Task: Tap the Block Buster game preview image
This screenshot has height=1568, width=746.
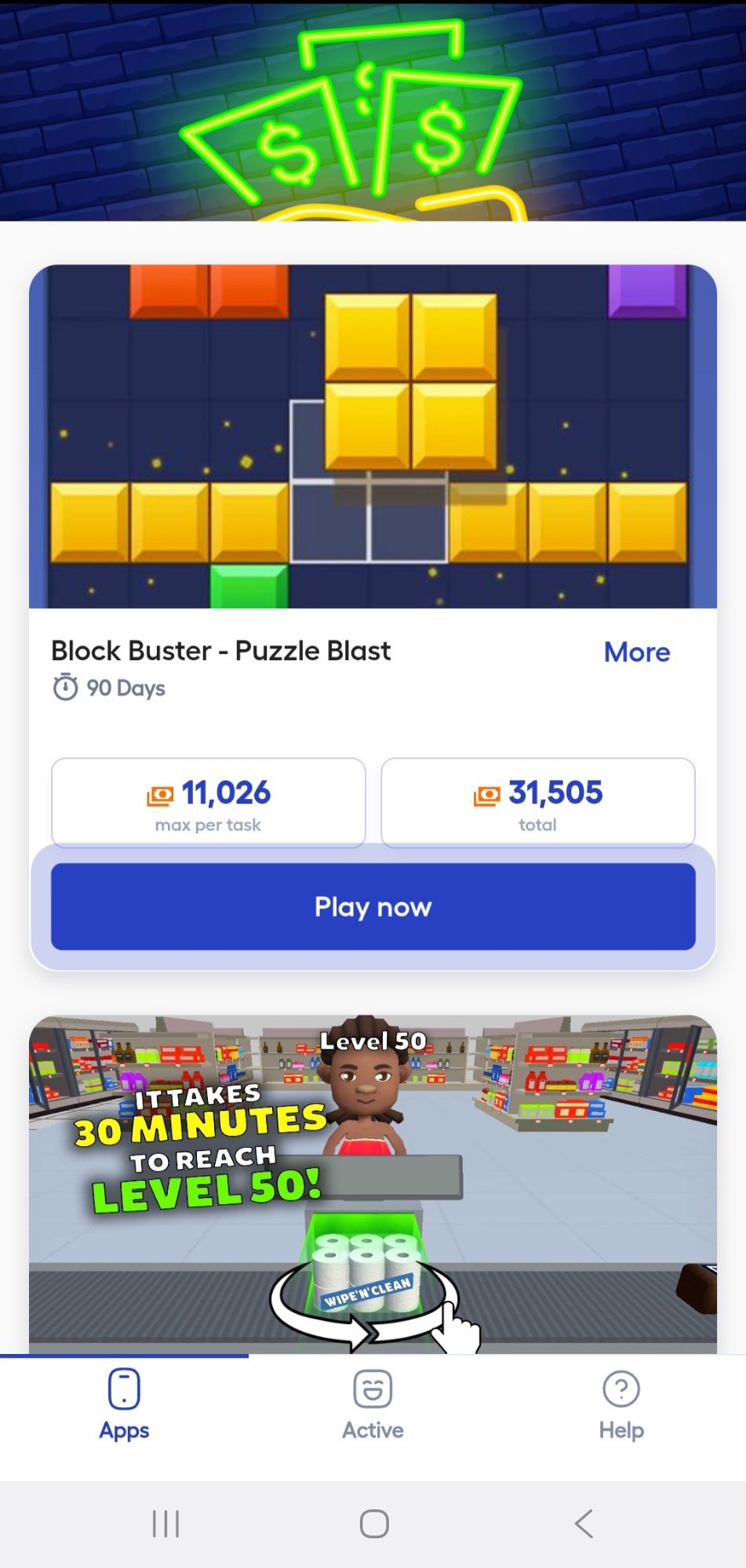Action: [x=373, y=437]
